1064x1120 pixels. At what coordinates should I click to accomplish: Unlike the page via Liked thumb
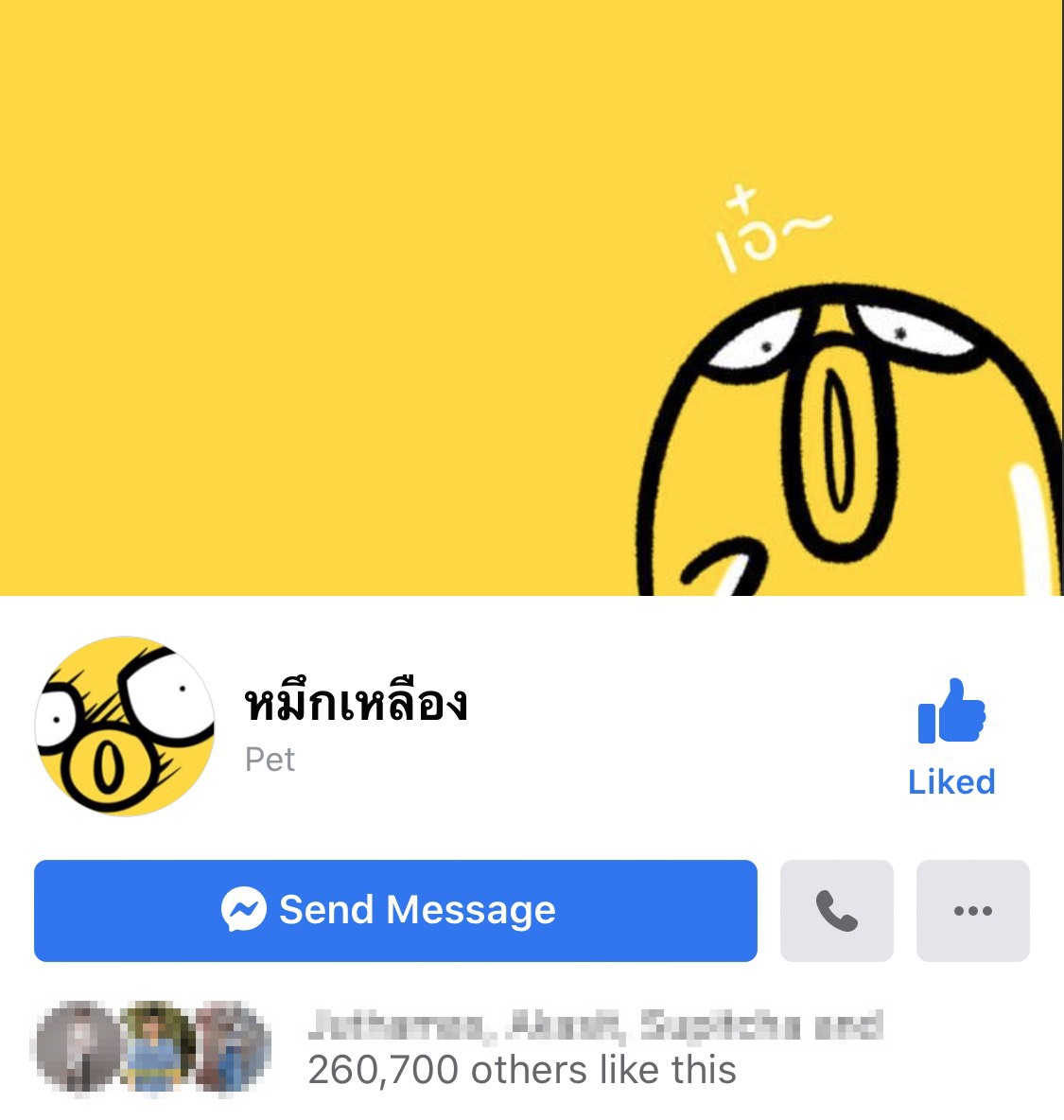[x=951, y=736]
